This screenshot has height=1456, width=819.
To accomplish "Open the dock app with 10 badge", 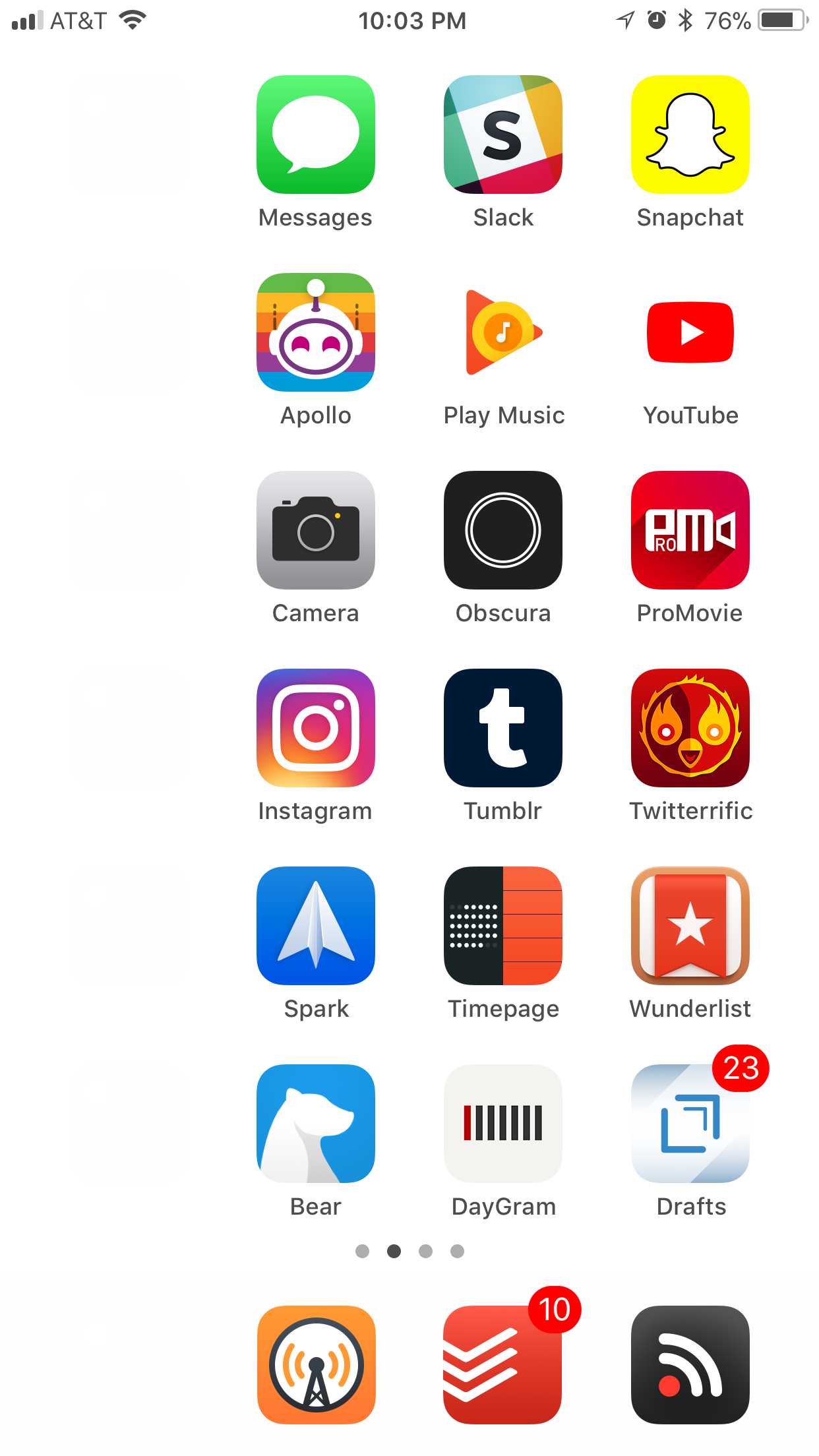I will [503, 1365].
